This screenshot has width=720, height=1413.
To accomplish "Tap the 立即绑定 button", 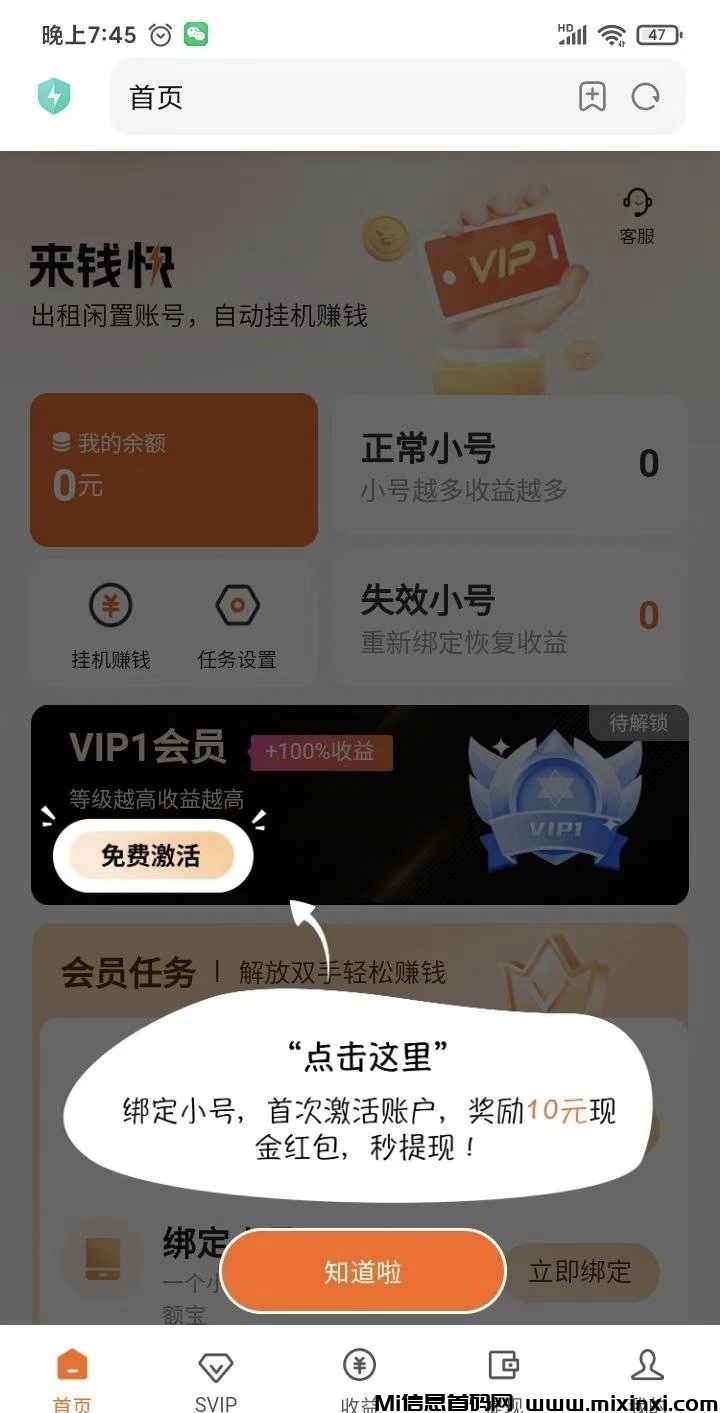I will (x=580, y=1272).
